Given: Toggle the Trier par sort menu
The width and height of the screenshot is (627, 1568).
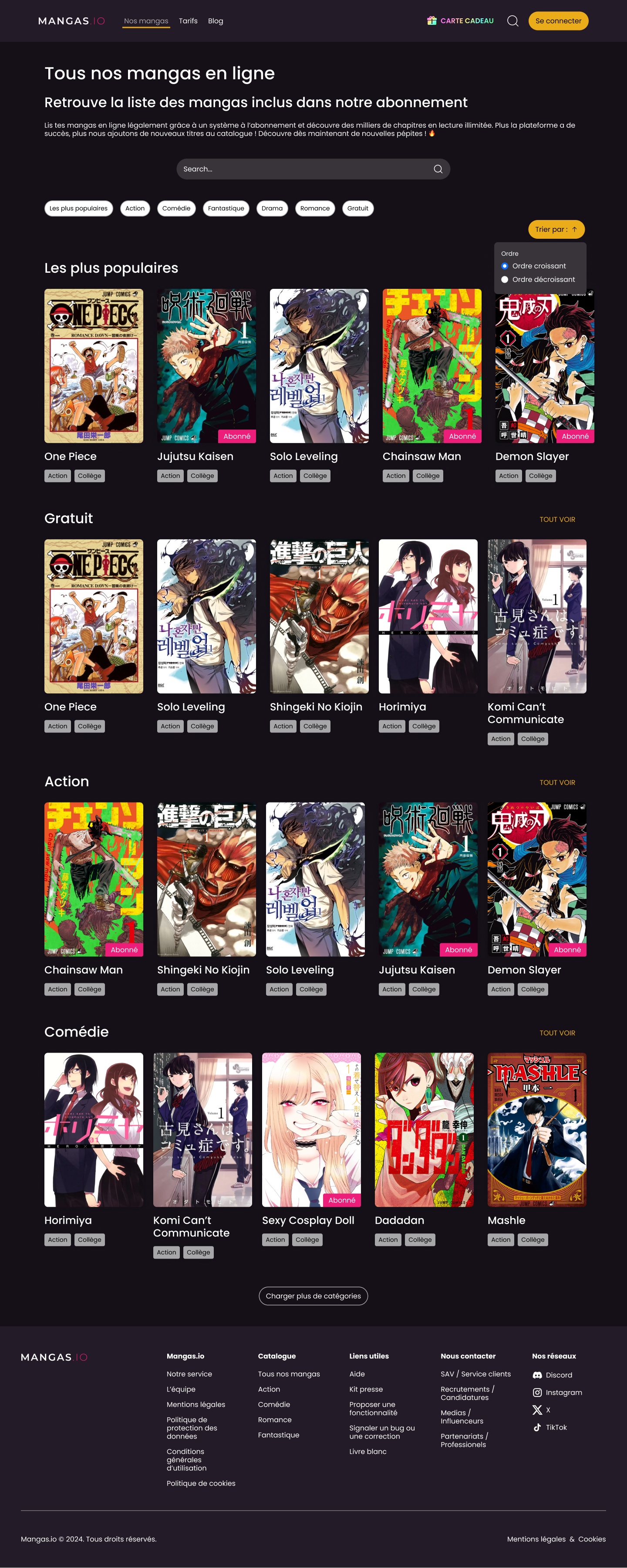Looking at the screenshot, I should (556, 230).
